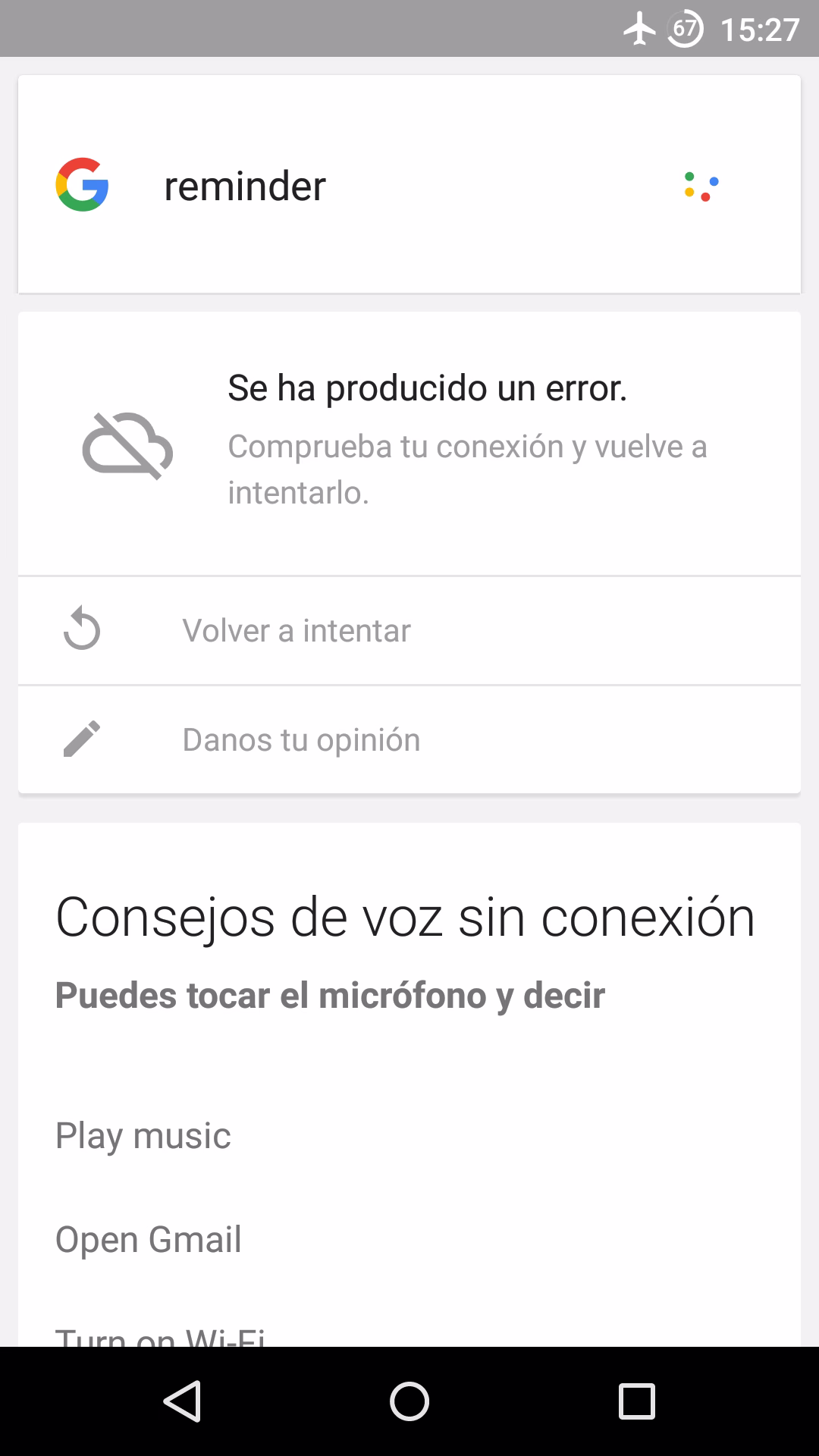
Task: Tap the reminder search box
Action: tap(409, 184)
